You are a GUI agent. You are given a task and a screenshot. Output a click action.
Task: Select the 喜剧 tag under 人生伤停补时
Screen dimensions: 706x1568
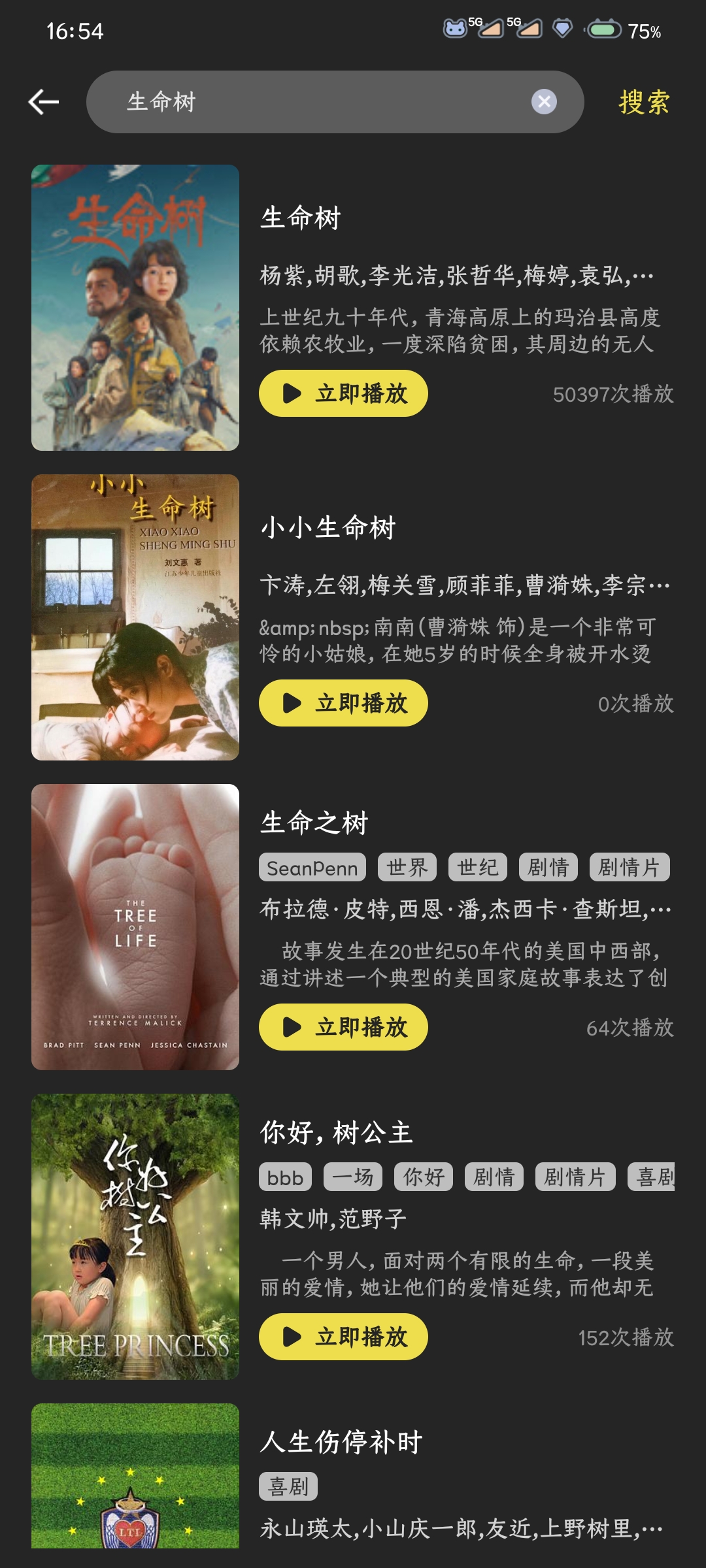click(x=288, y=1486)
